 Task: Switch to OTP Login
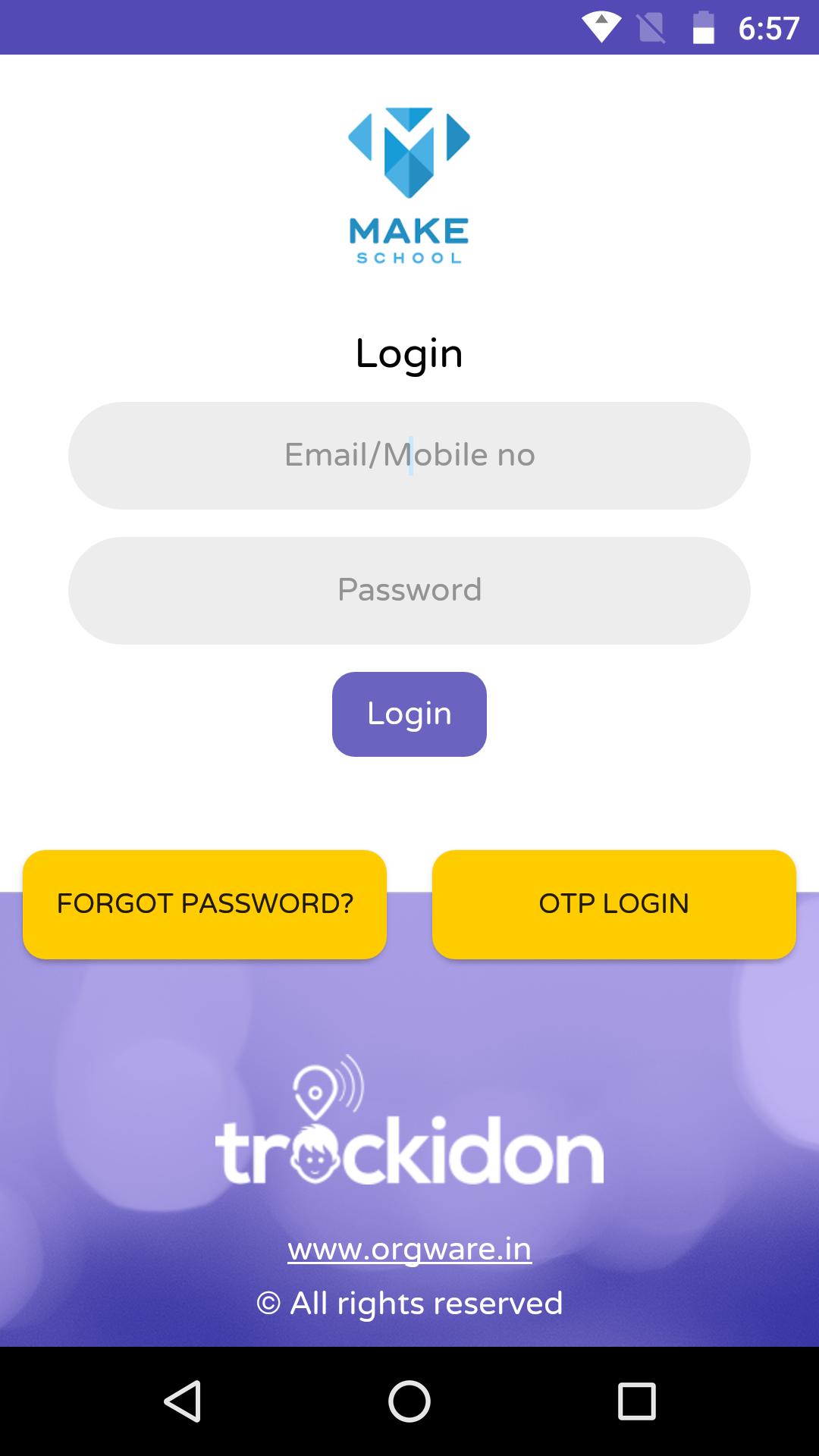click(x=614, y=904)
